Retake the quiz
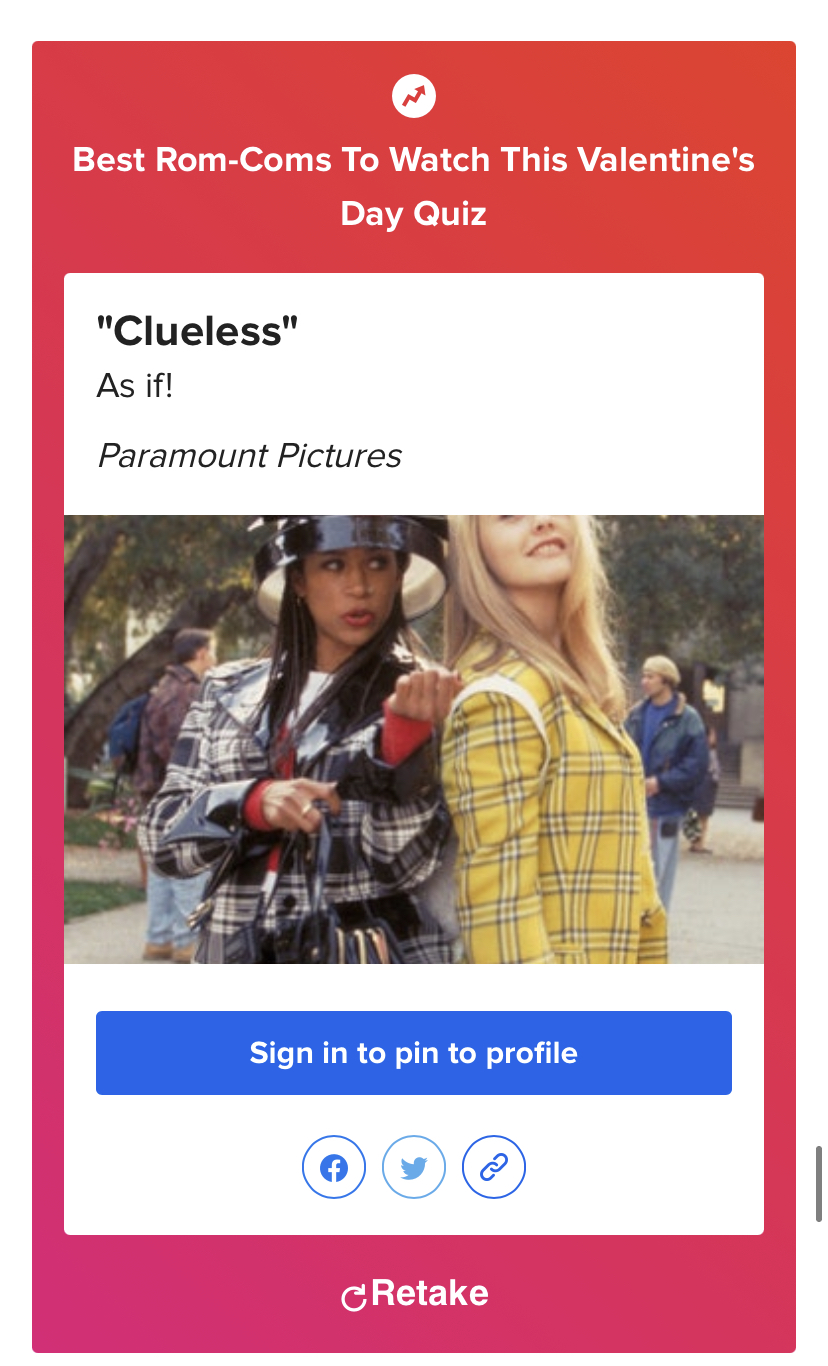Viewport: 828px width, 1366px height. tap(414, 1294)
